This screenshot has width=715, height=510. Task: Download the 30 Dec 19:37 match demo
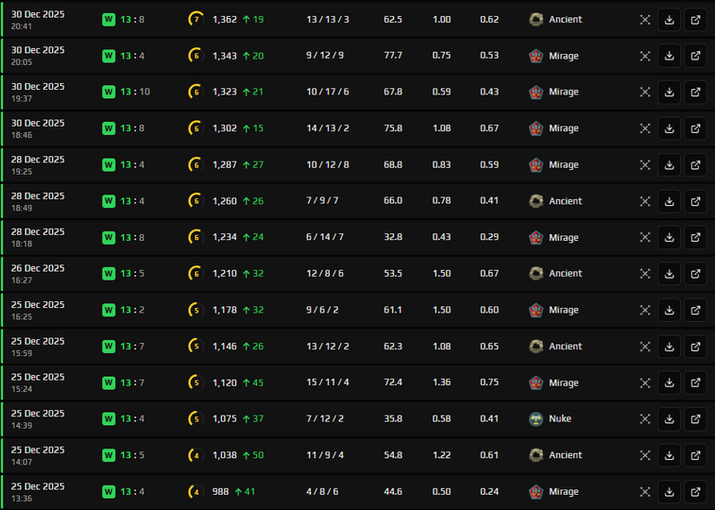pyautogui.click(x=669, y=92)
